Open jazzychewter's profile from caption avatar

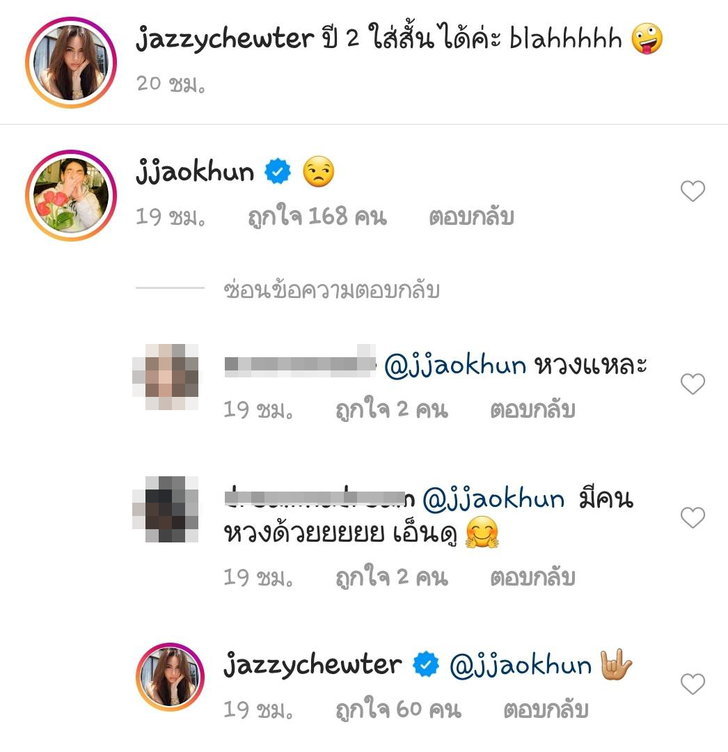(69, 62)
